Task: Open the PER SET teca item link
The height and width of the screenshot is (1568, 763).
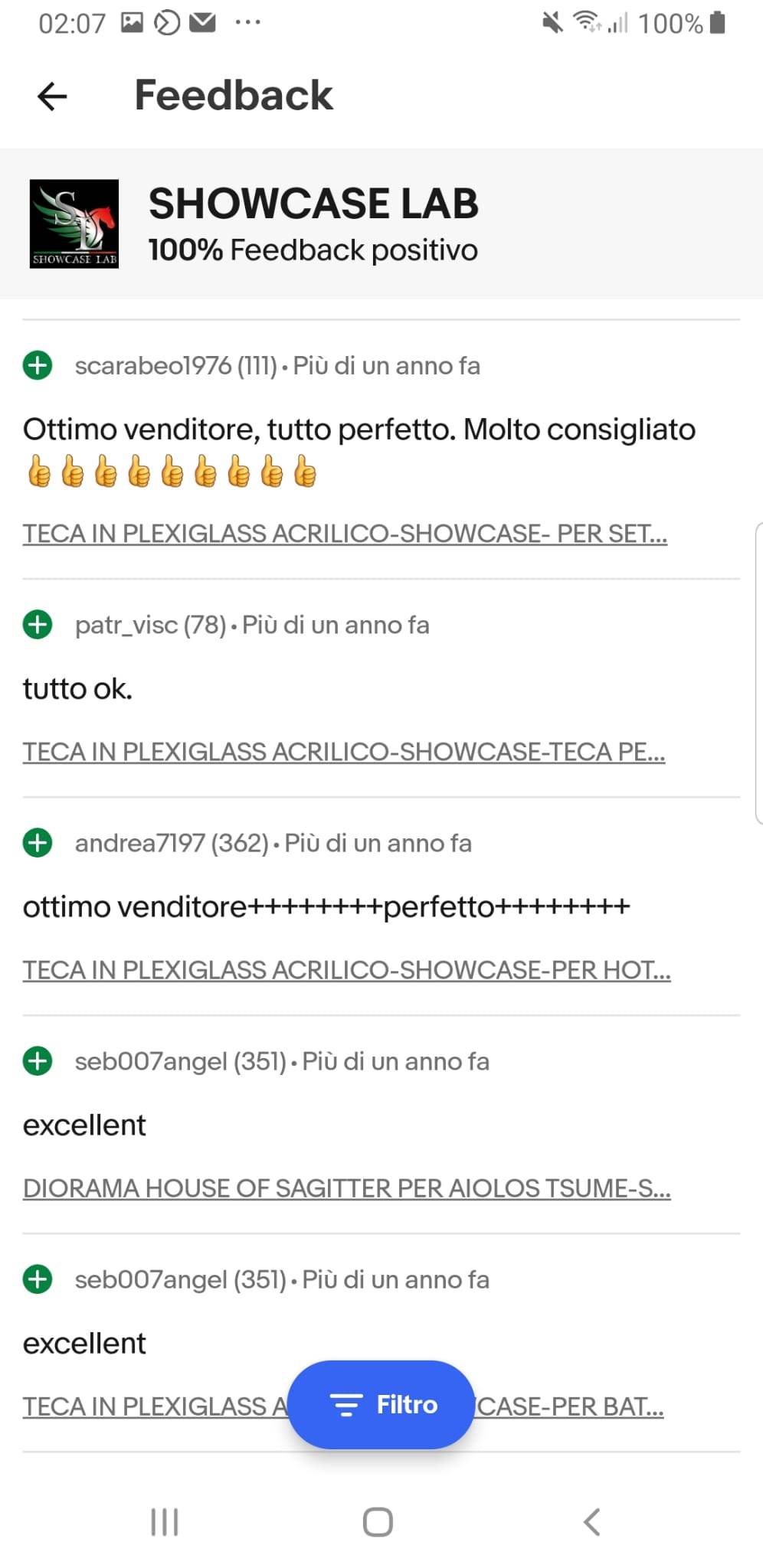Action: pos(345,534)
